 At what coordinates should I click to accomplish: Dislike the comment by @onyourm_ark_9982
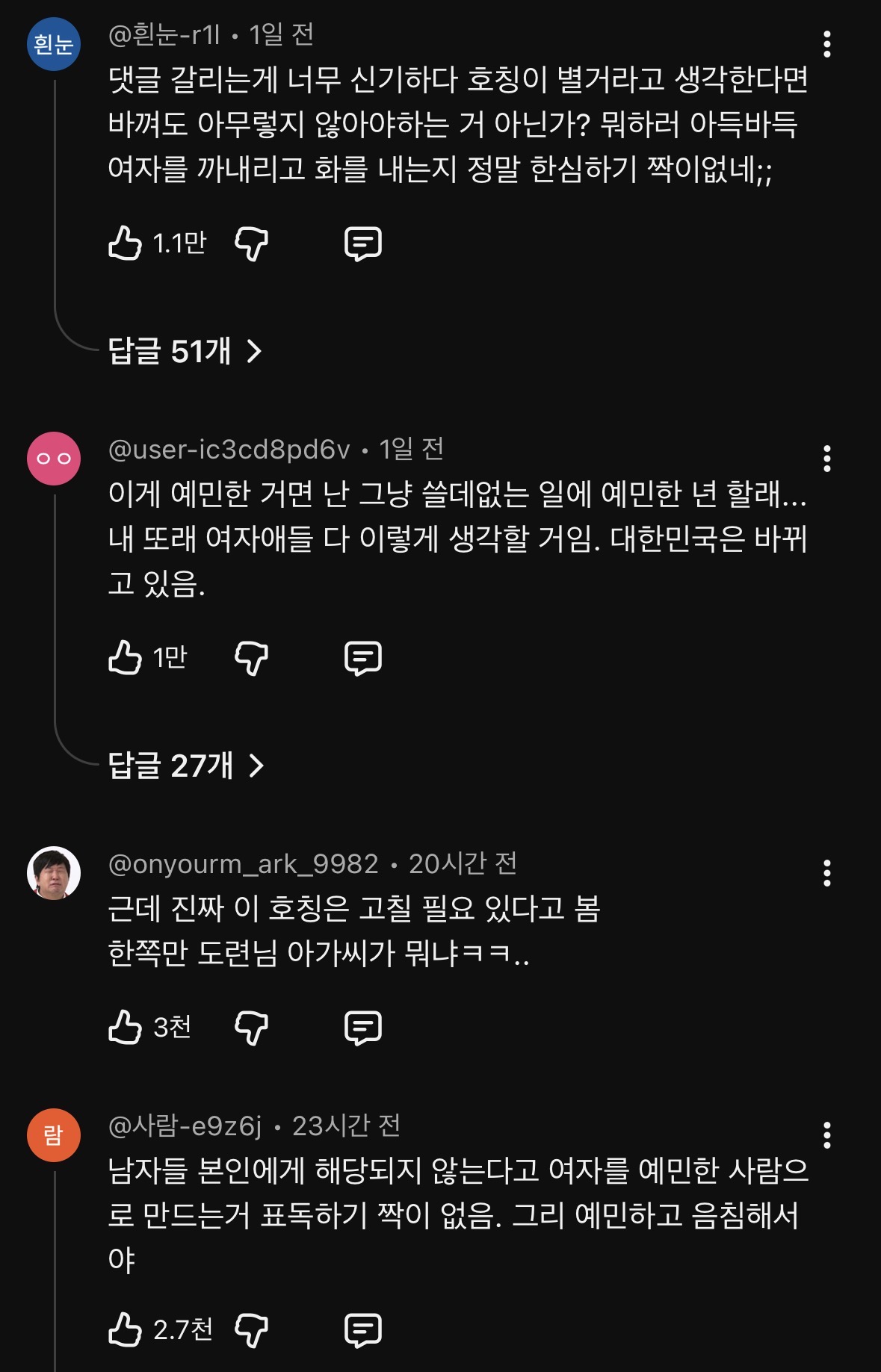[251, 1028]
